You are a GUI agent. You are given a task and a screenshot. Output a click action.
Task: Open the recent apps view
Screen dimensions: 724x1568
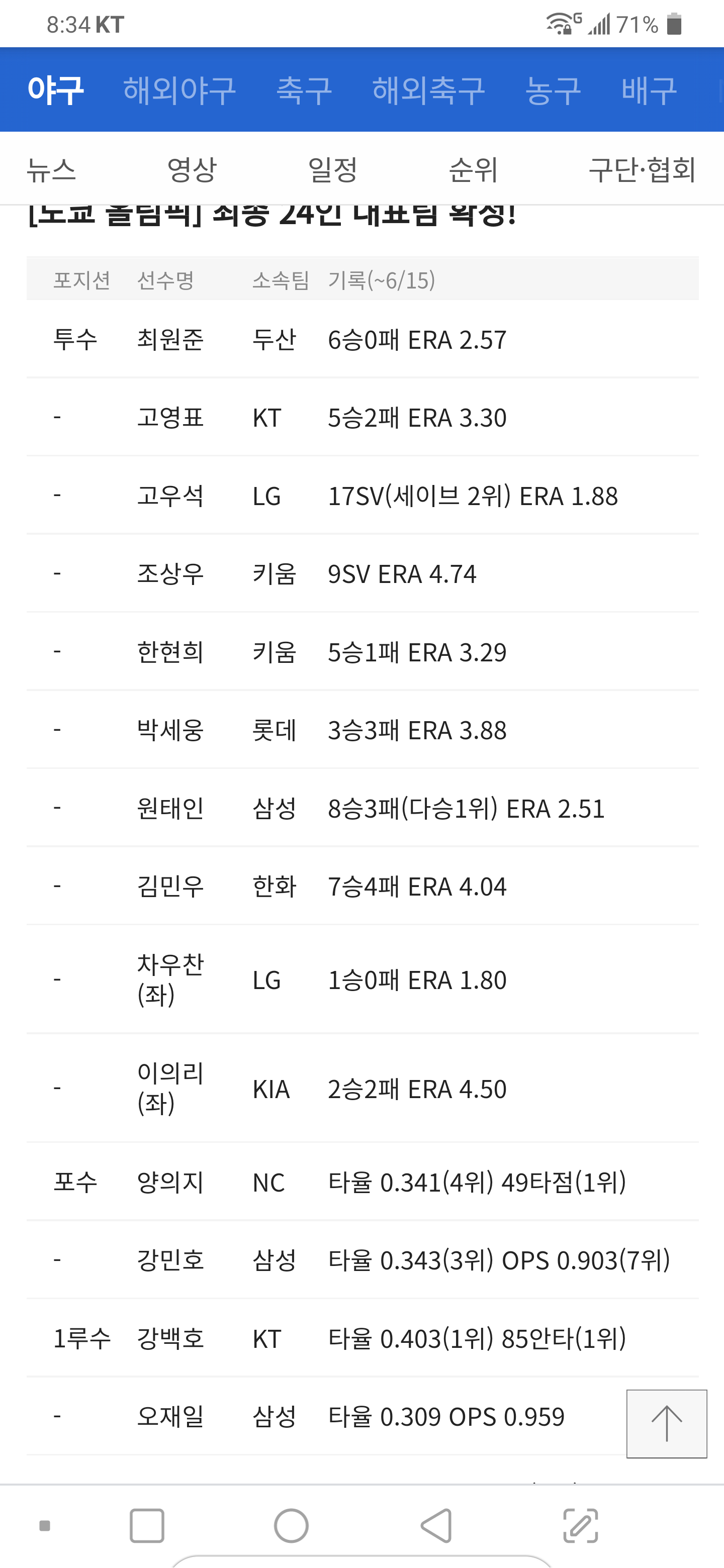coord(147,1525)
